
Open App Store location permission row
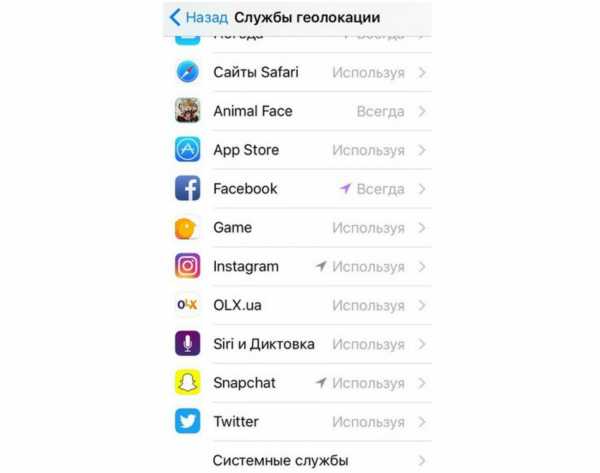pos(300,150)
